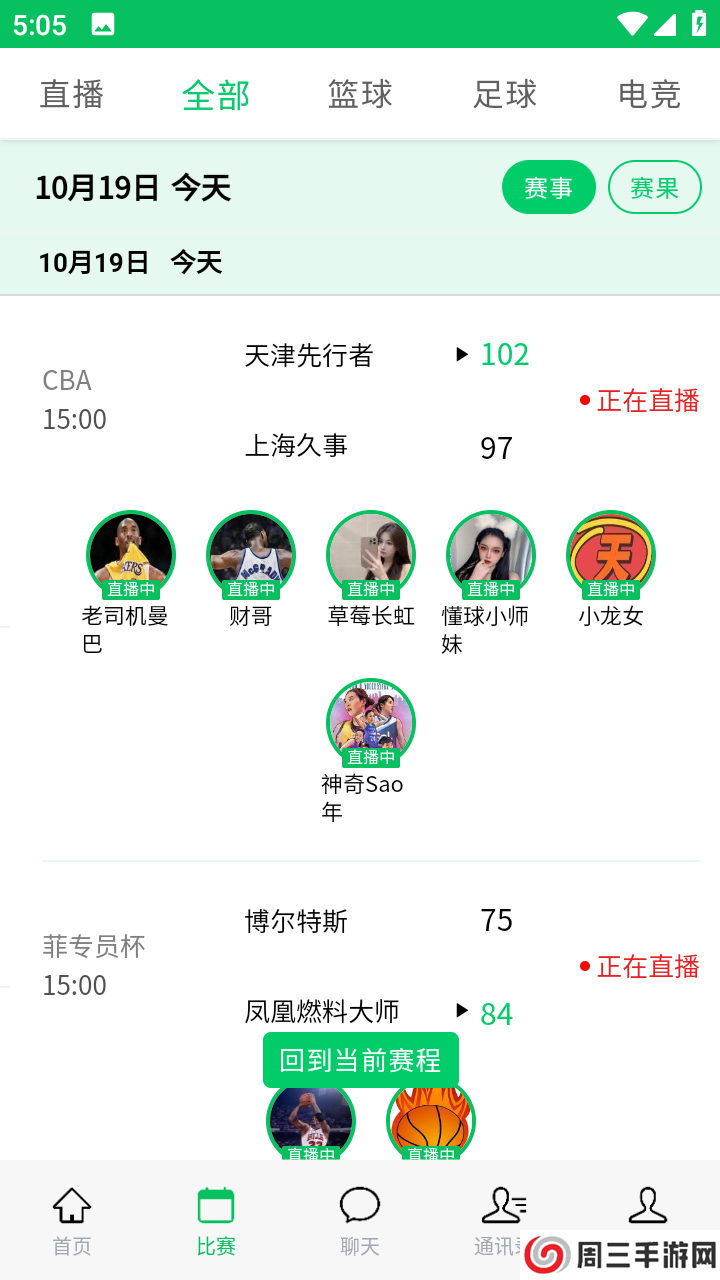Open streamer 老司机曼巴's live avatar
This screenshot has width=720, height=1280.
click(130, 555)
